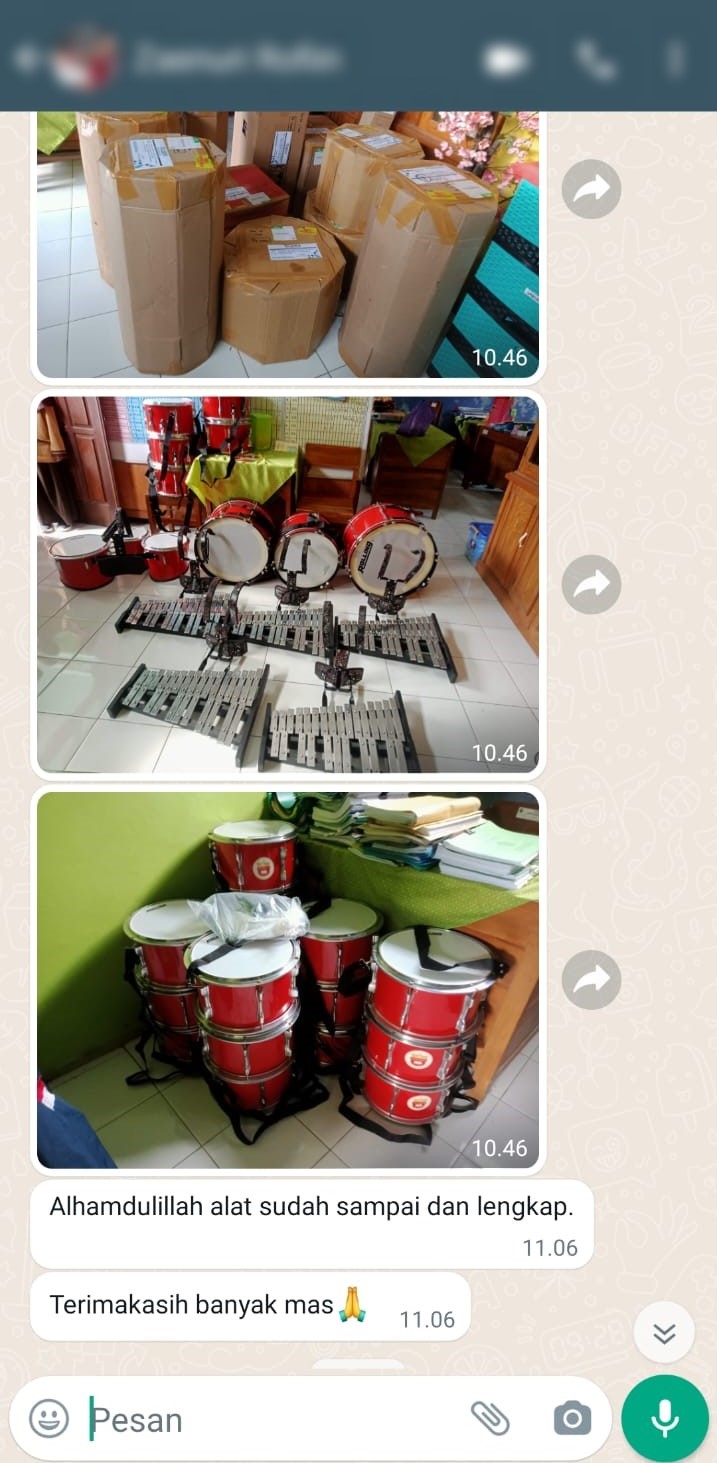Open the camera from the message bar
Image resolution: width=717 pixels, height=1463 pixels.
[x=572, y=1418]
